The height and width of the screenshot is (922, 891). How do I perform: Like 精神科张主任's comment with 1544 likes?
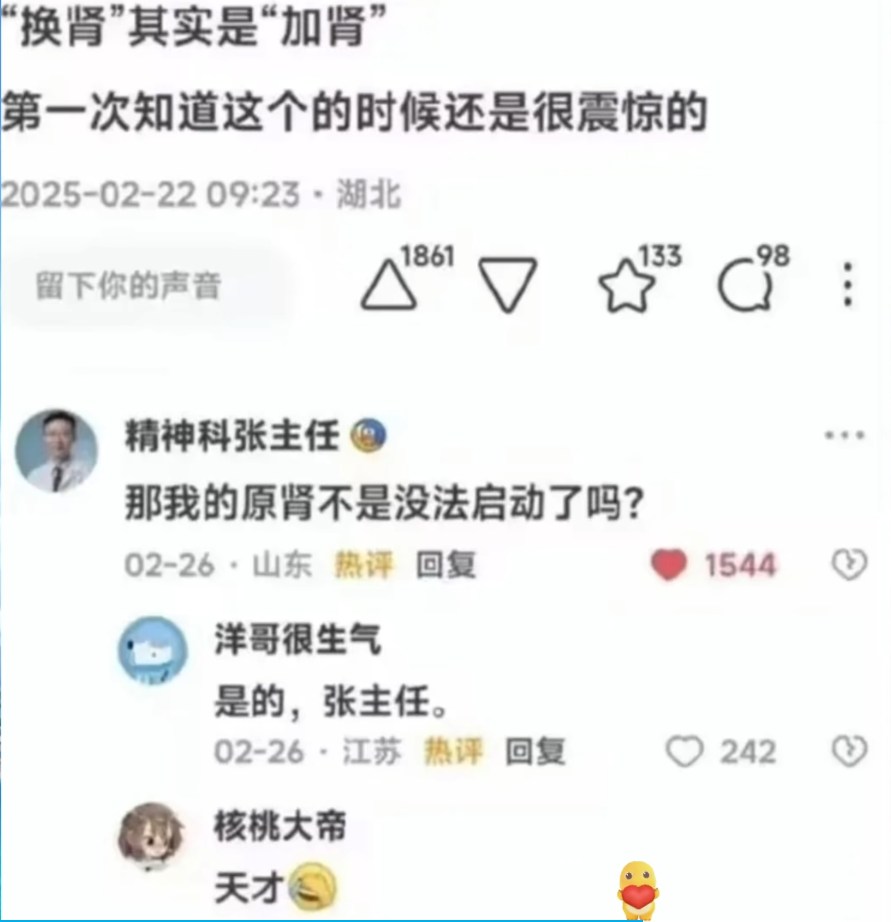pyautogui.click(x=669, y=566)
